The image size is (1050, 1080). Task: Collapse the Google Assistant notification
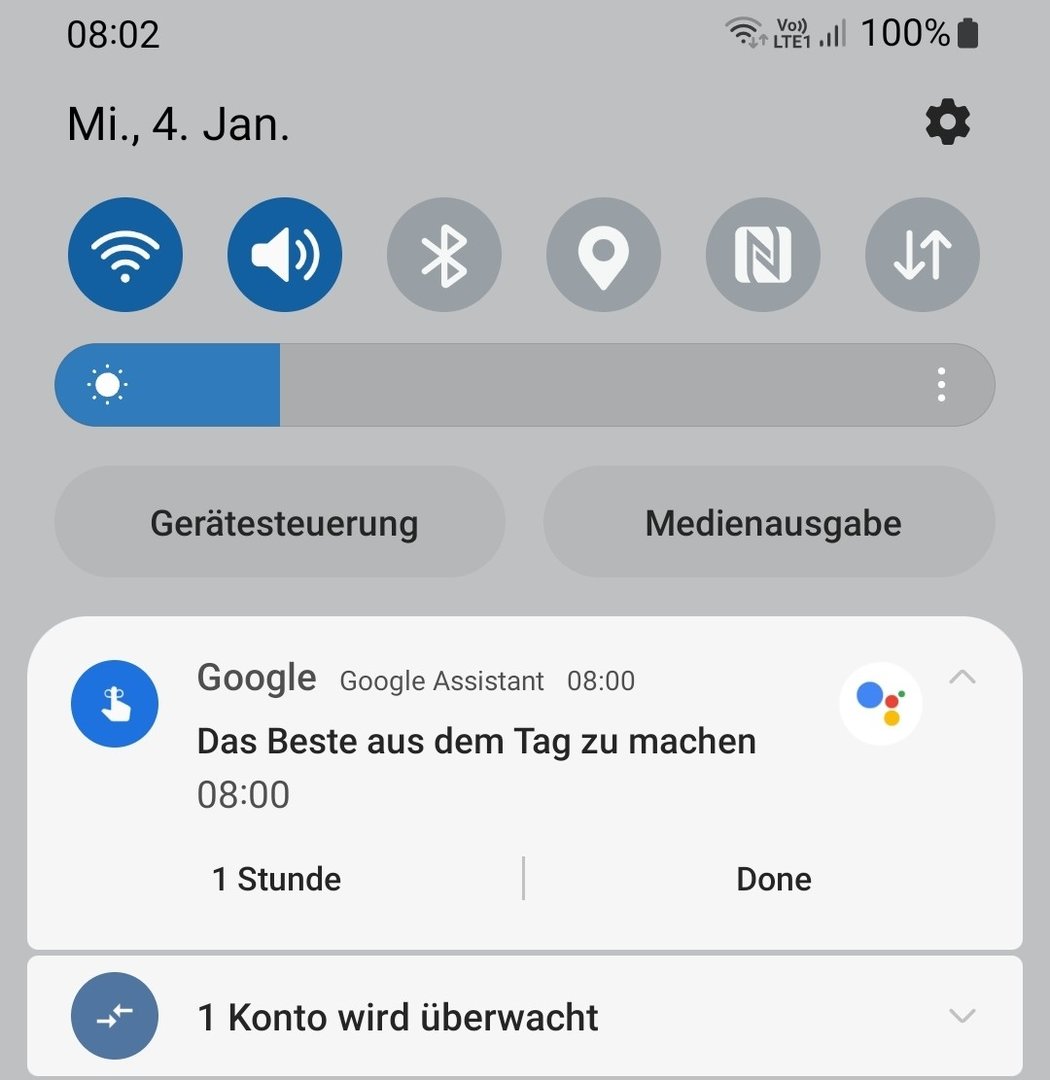[x=962, y=678]
